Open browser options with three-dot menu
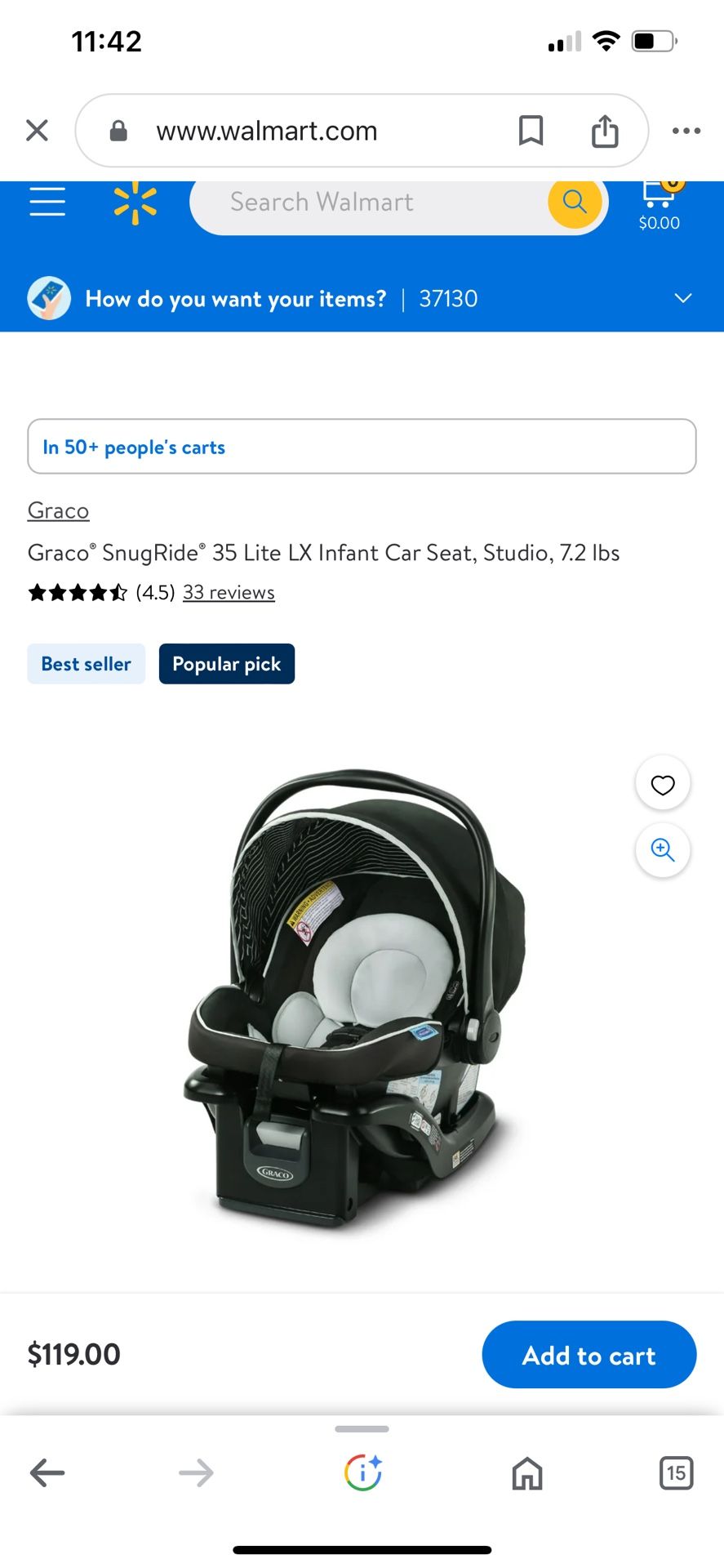The width and height of the screenshot is (724, 1568). pyautogui.click(x=686, y=131)
